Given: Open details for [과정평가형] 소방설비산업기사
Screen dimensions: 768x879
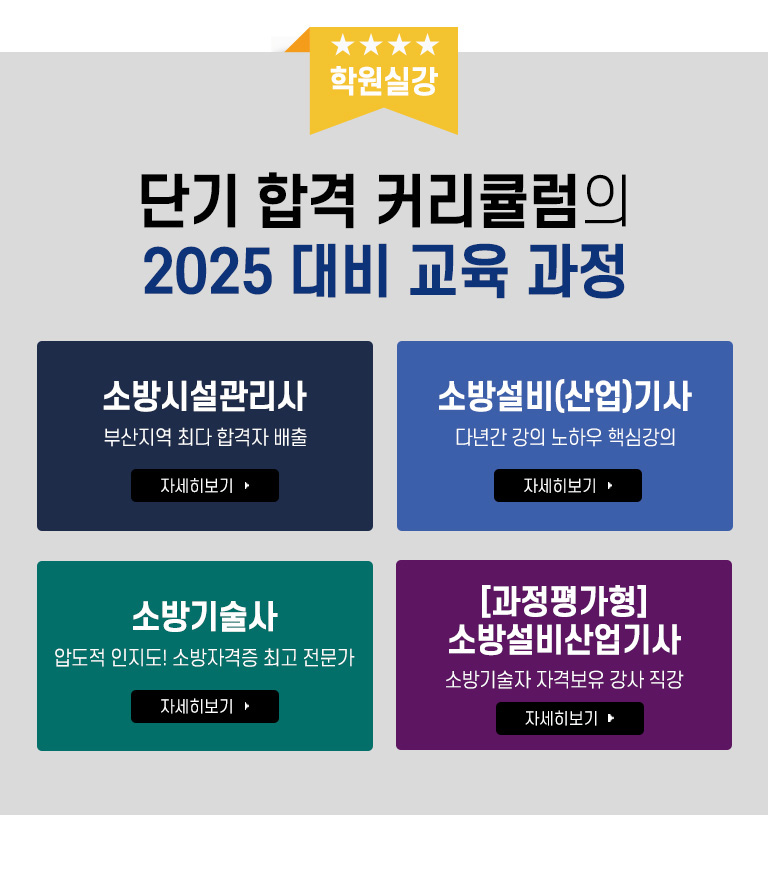Looking at the screenshot, I should click(x=569, y=718).
